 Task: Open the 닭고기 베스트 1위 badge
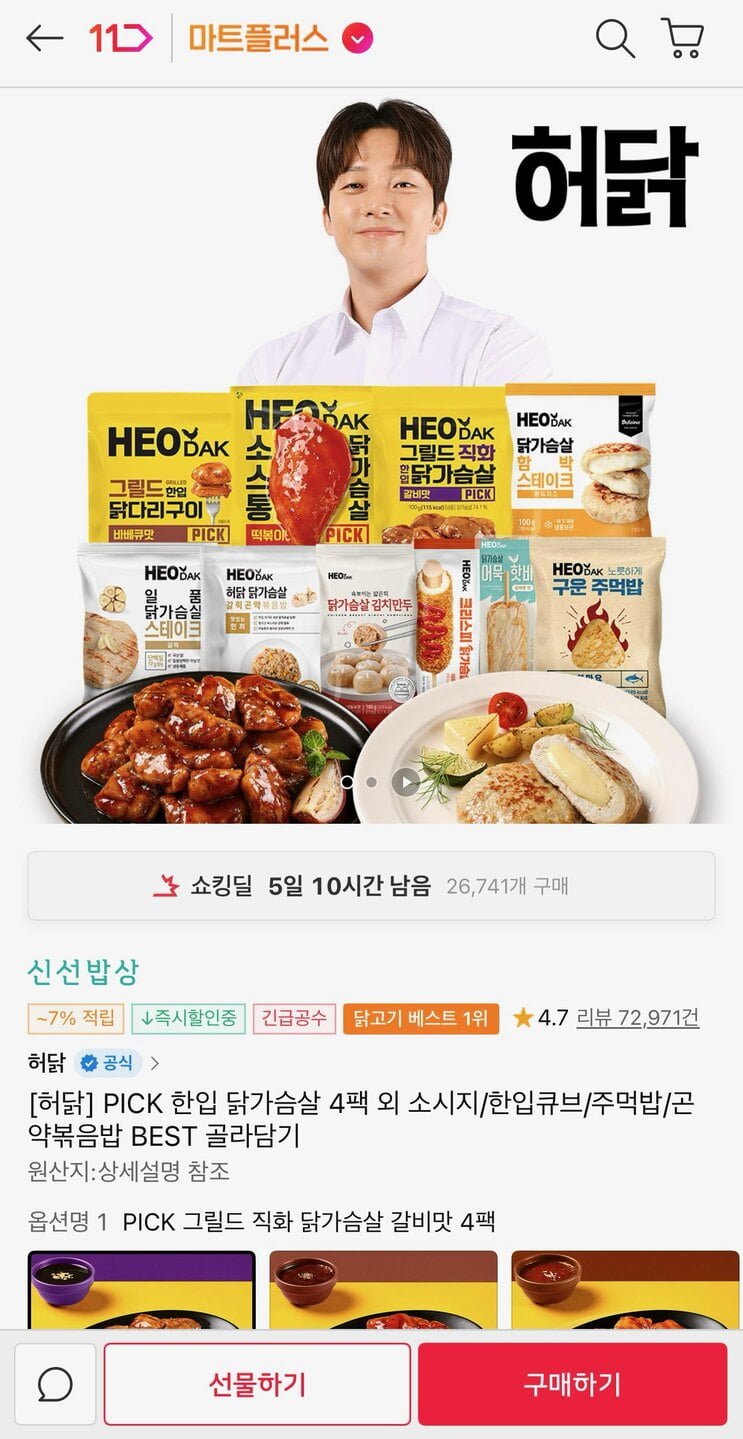(x=420, y=1018)
